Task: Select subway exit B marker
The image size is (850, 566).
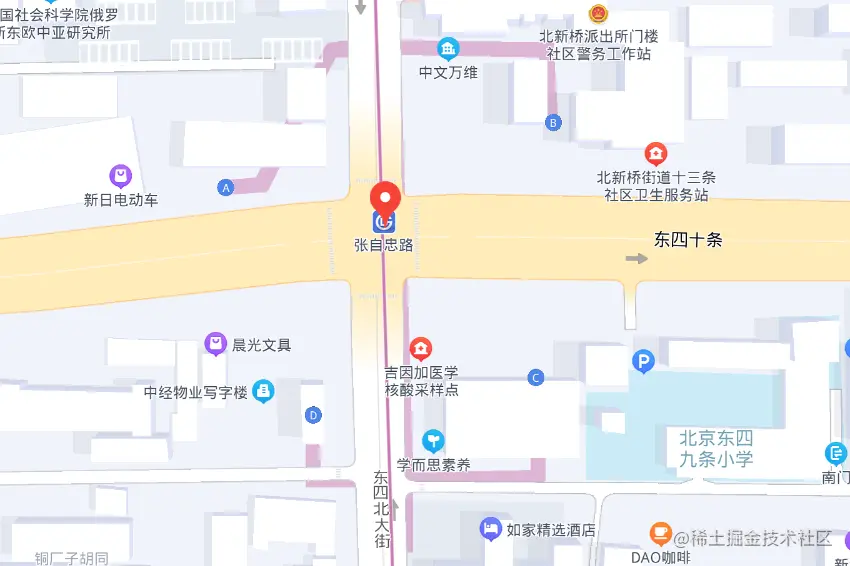Action: coord(553,123)
